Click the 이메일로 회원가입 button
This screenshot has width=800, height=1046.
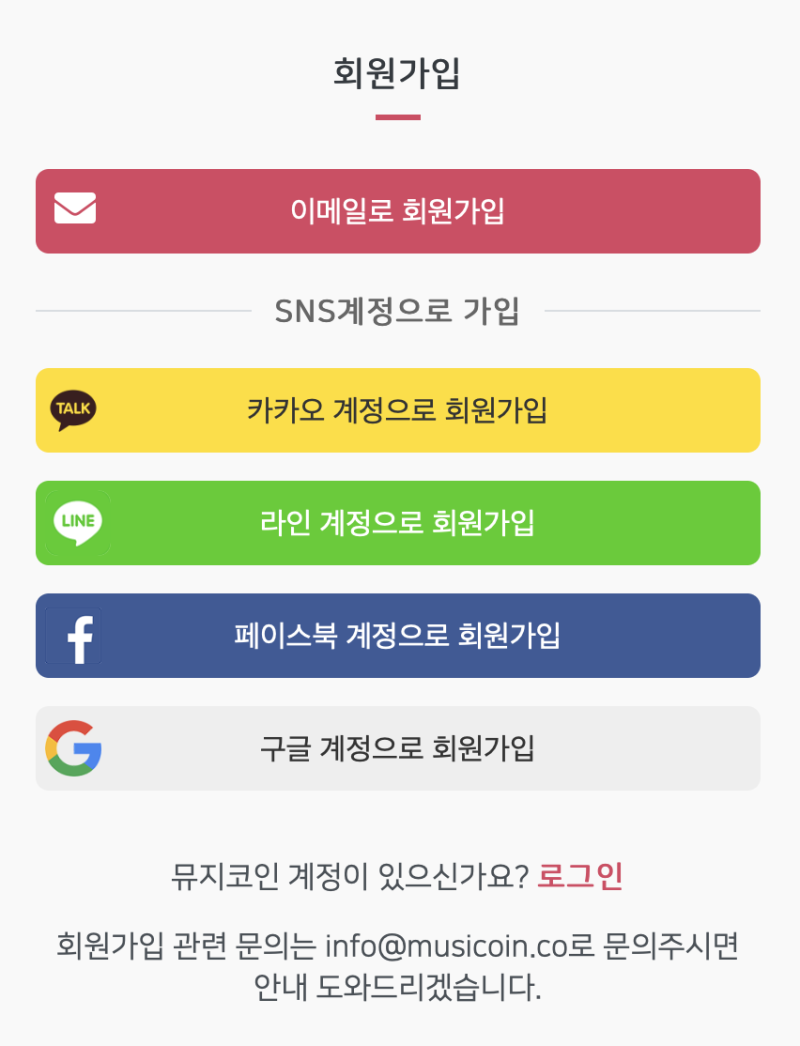[400, 210]
